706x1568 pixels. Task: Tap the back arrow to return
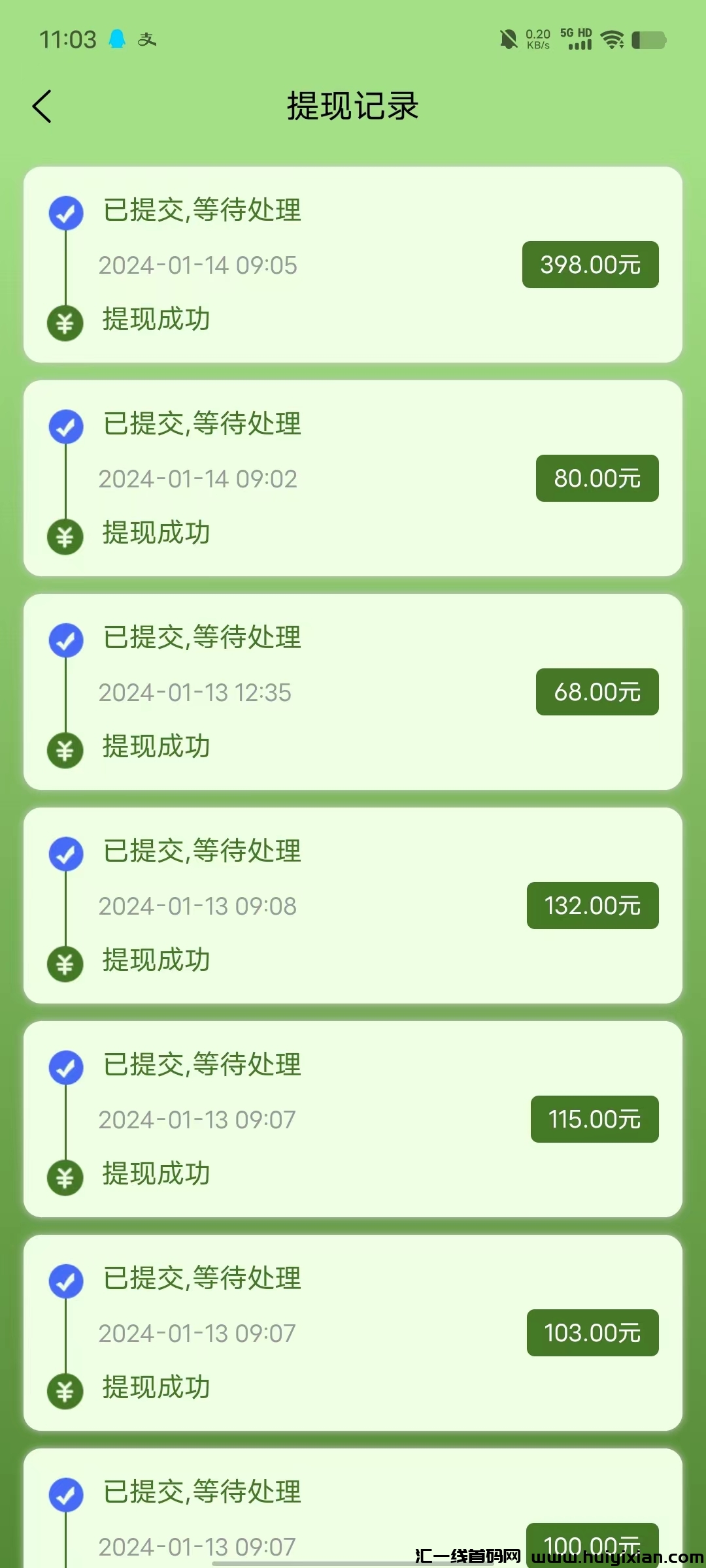click(x=42, y=106)
